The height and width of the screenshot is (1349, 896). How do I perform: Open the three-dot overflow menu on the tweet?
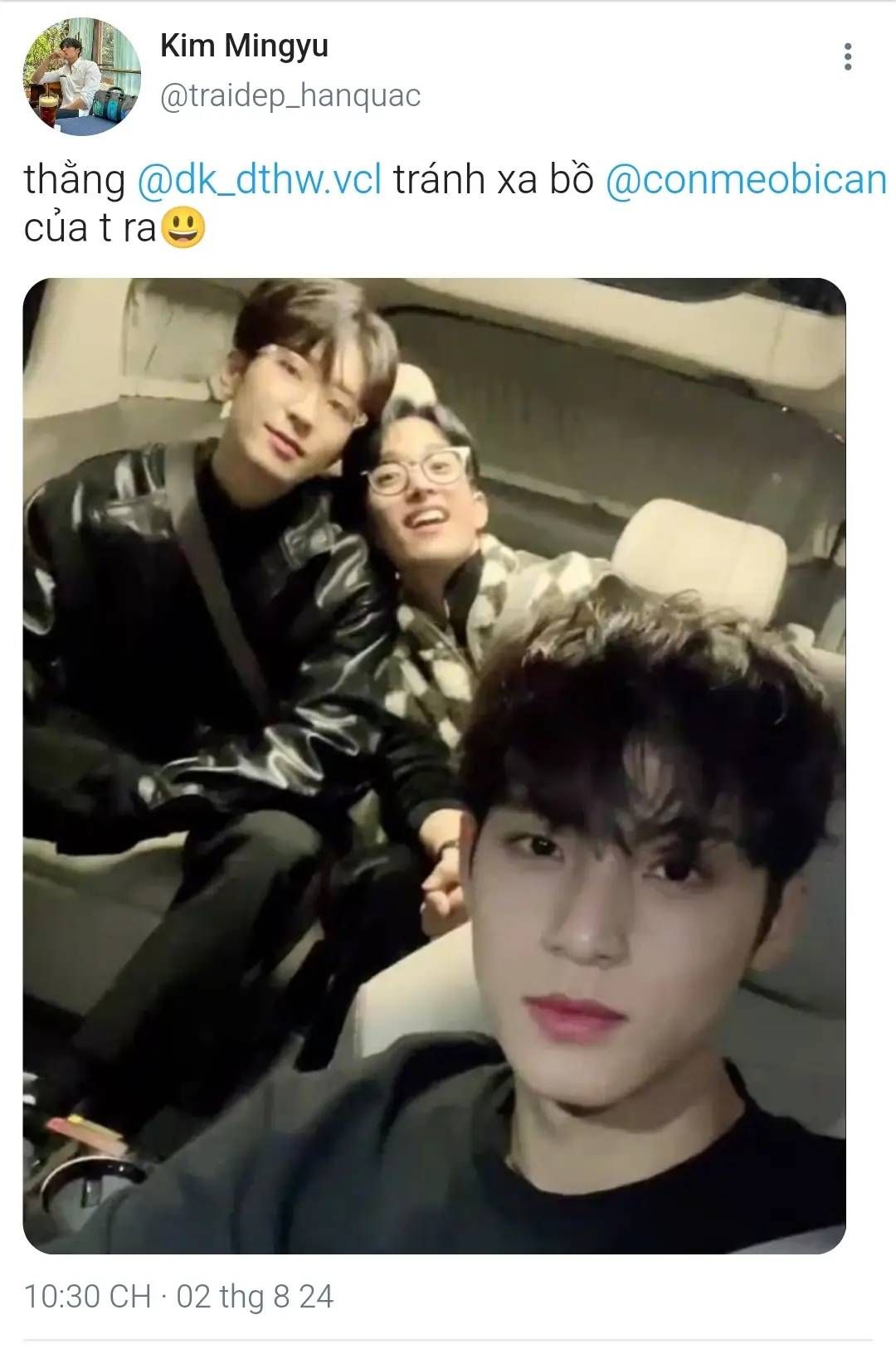tap(847, 56)
